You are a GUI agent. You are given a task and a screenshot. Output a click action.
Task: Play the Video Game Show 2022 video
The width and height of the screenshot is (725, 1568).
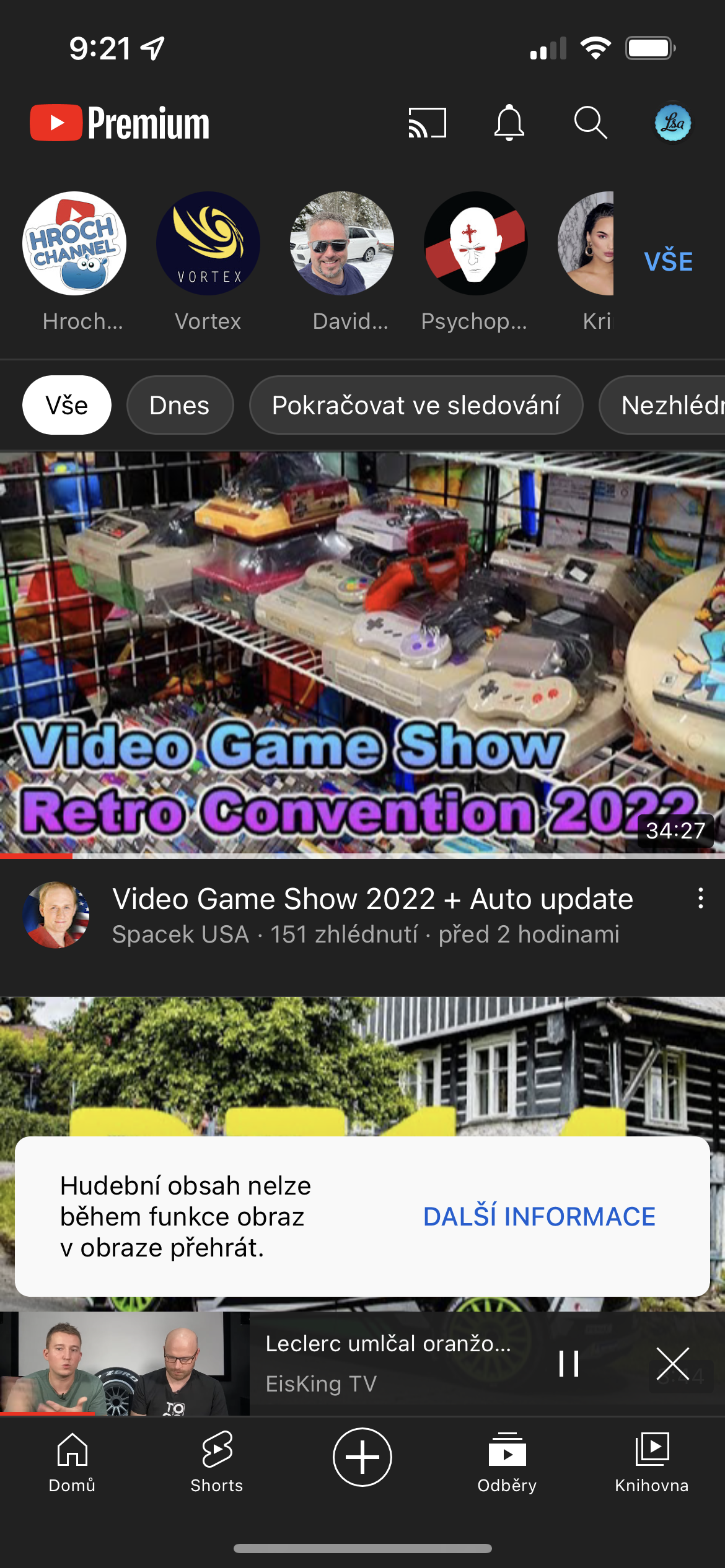point(362,653)
